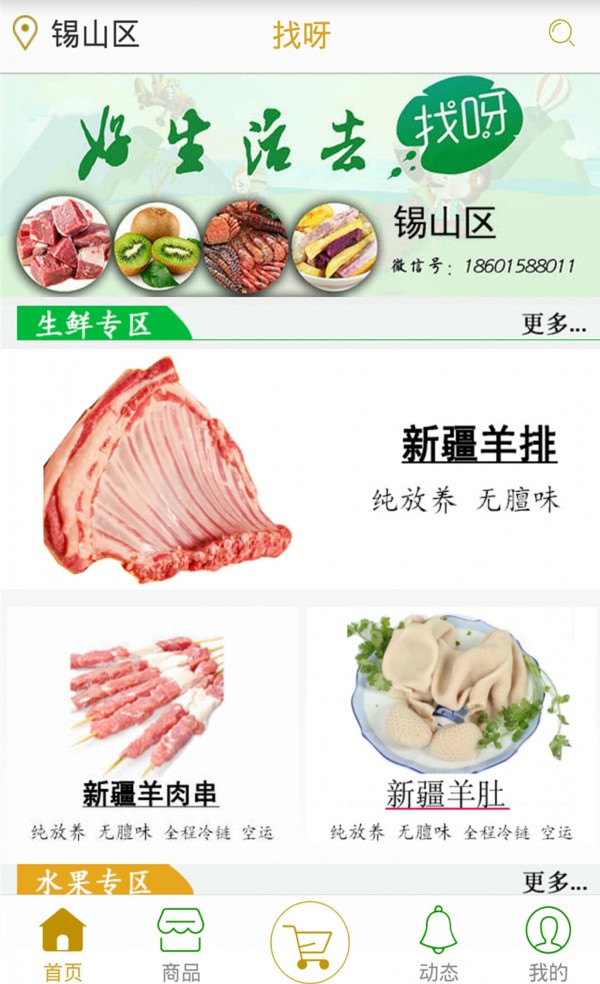
Task: Go to the 我的 tab
Action: pos(548,944)
